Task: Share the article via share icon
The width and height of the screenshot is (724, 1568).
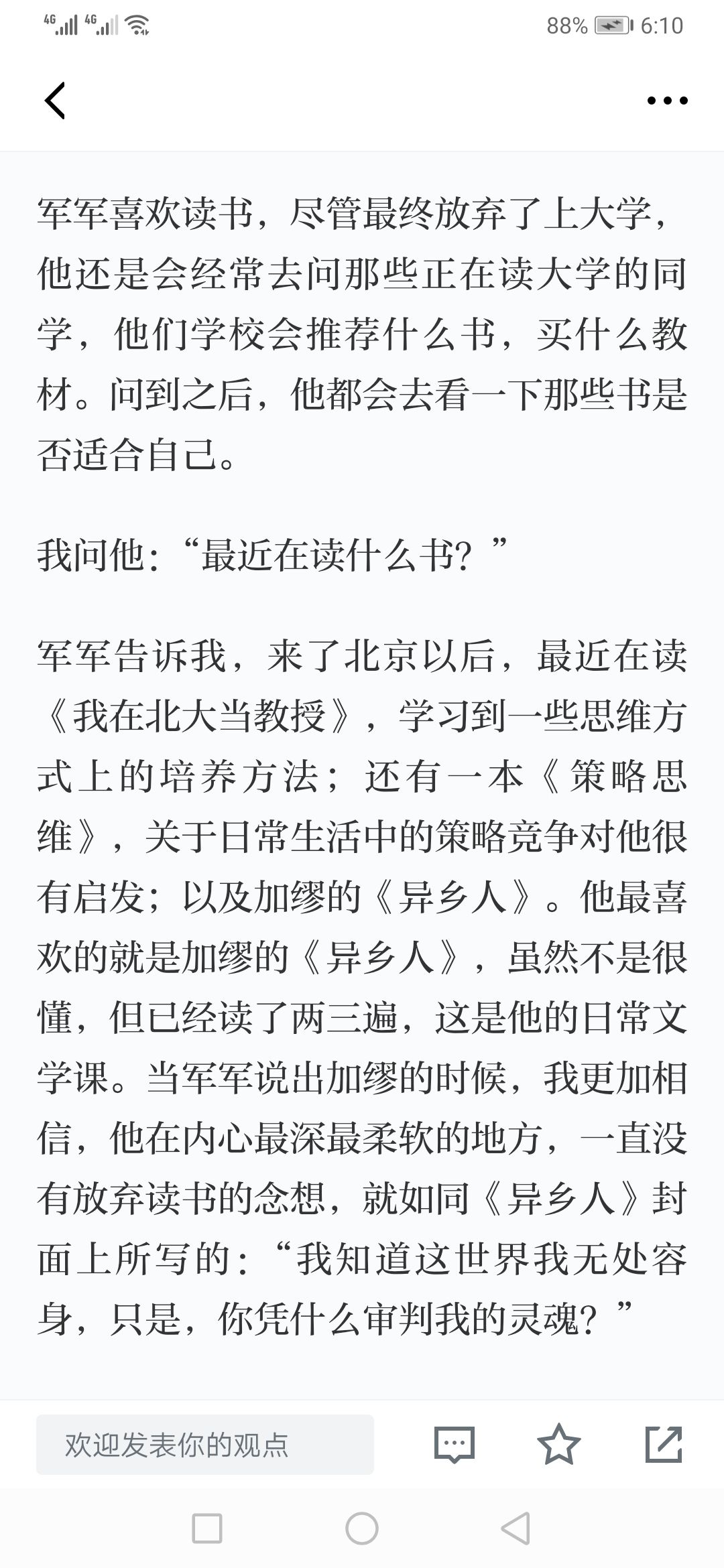Action: pos(663,1445)
